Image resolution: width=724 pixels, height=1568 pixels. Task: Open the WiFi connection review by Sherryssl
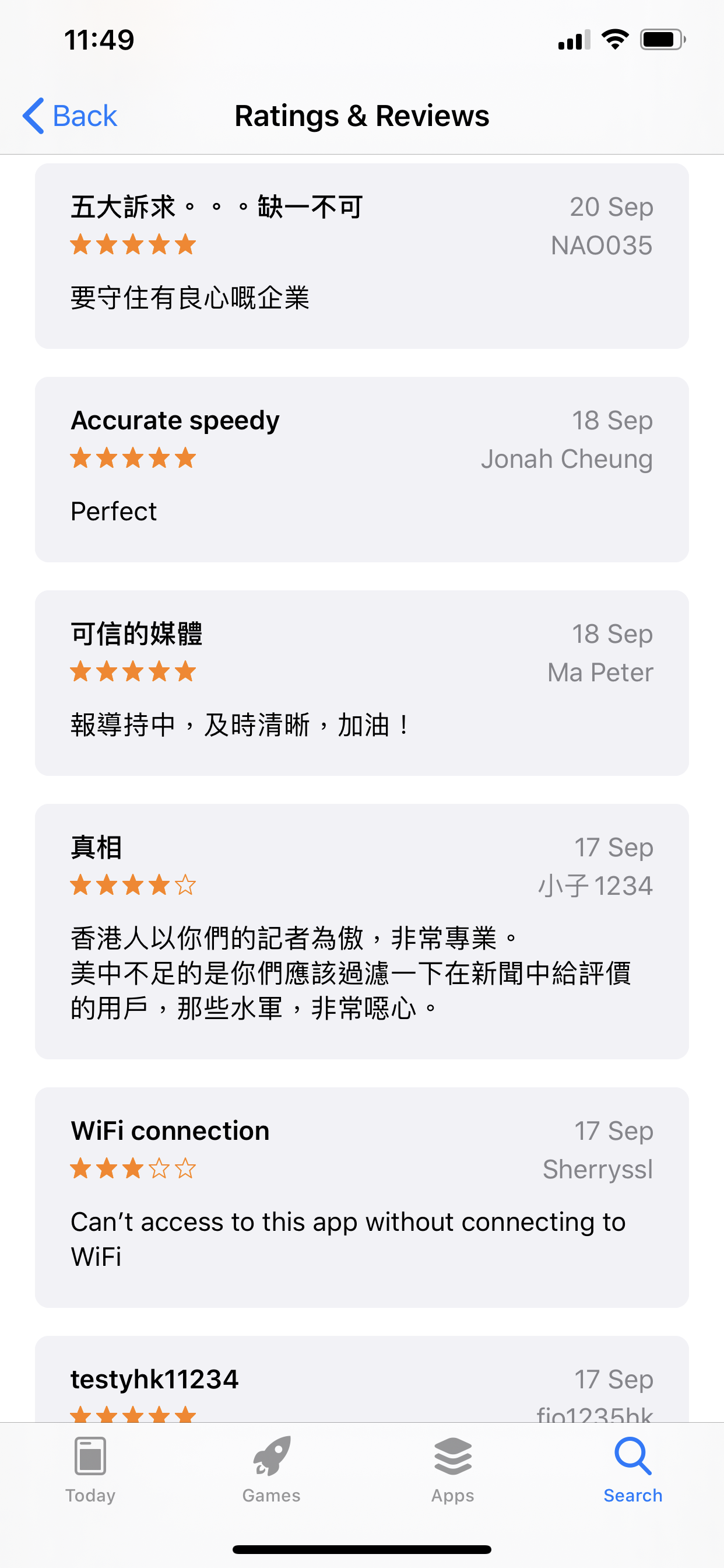[362, 1198]
